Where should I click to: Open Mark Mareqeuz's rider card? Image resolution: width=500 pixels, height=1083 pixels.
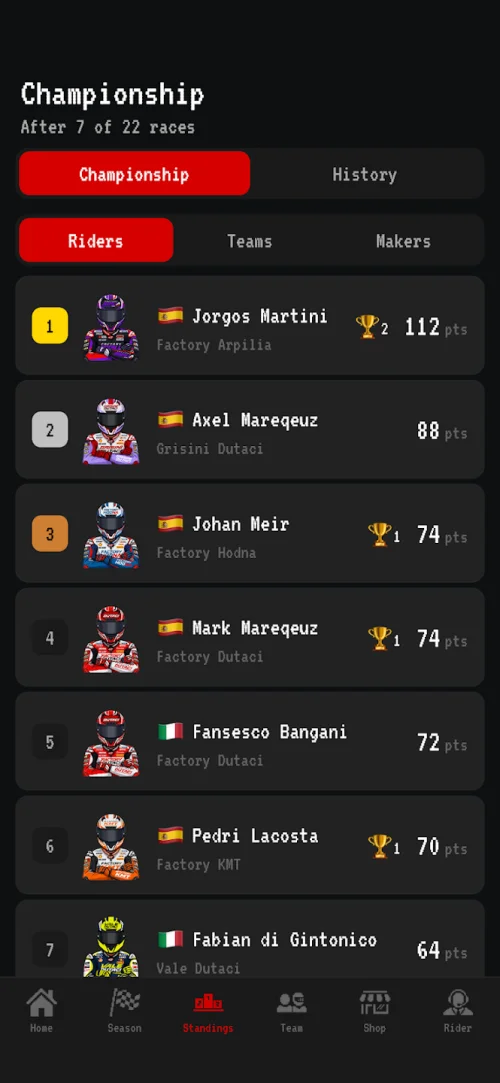[250, 638]
